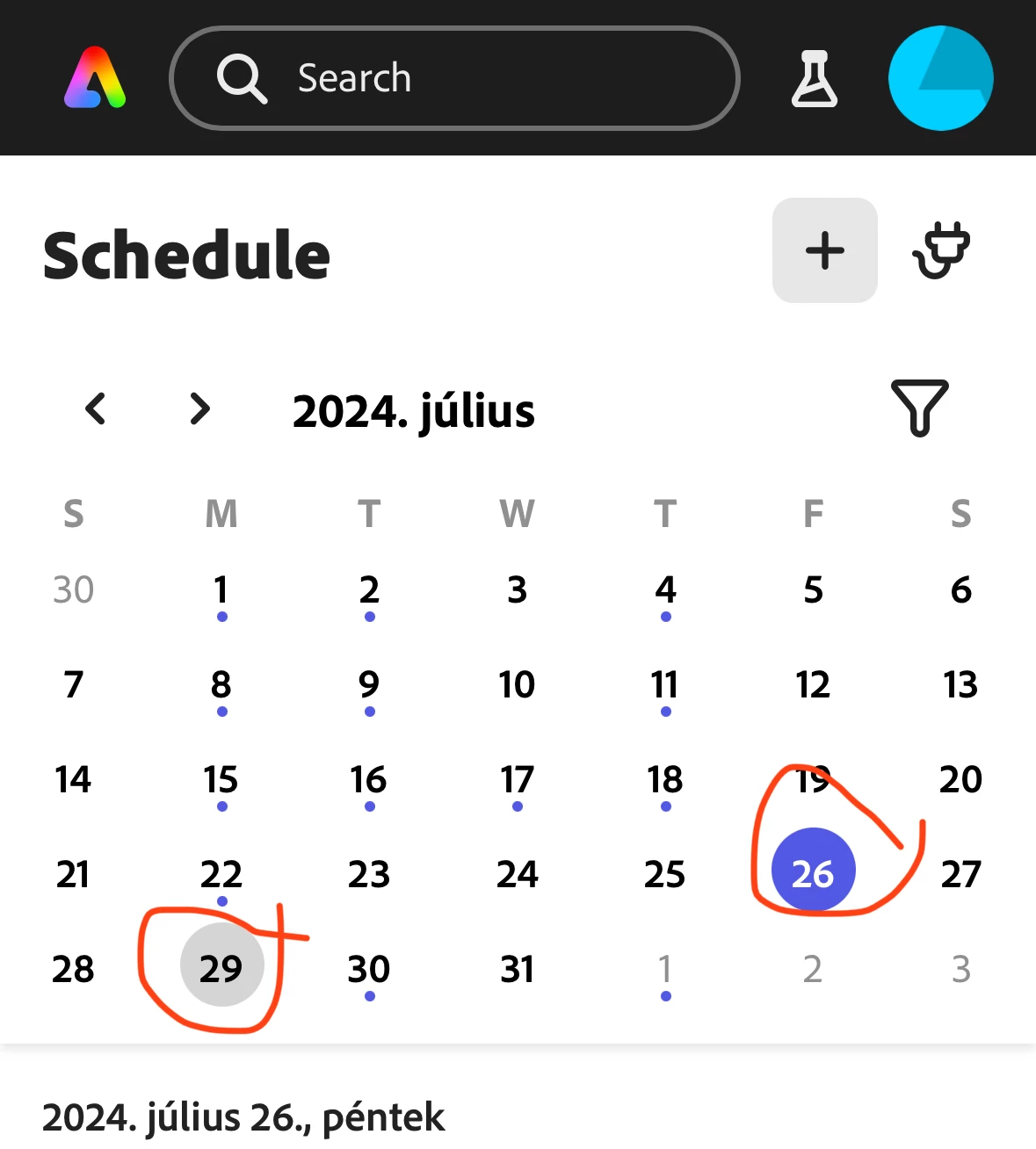
Task: Choose July 1 in the calendar
Action: [x=221, y=590]
